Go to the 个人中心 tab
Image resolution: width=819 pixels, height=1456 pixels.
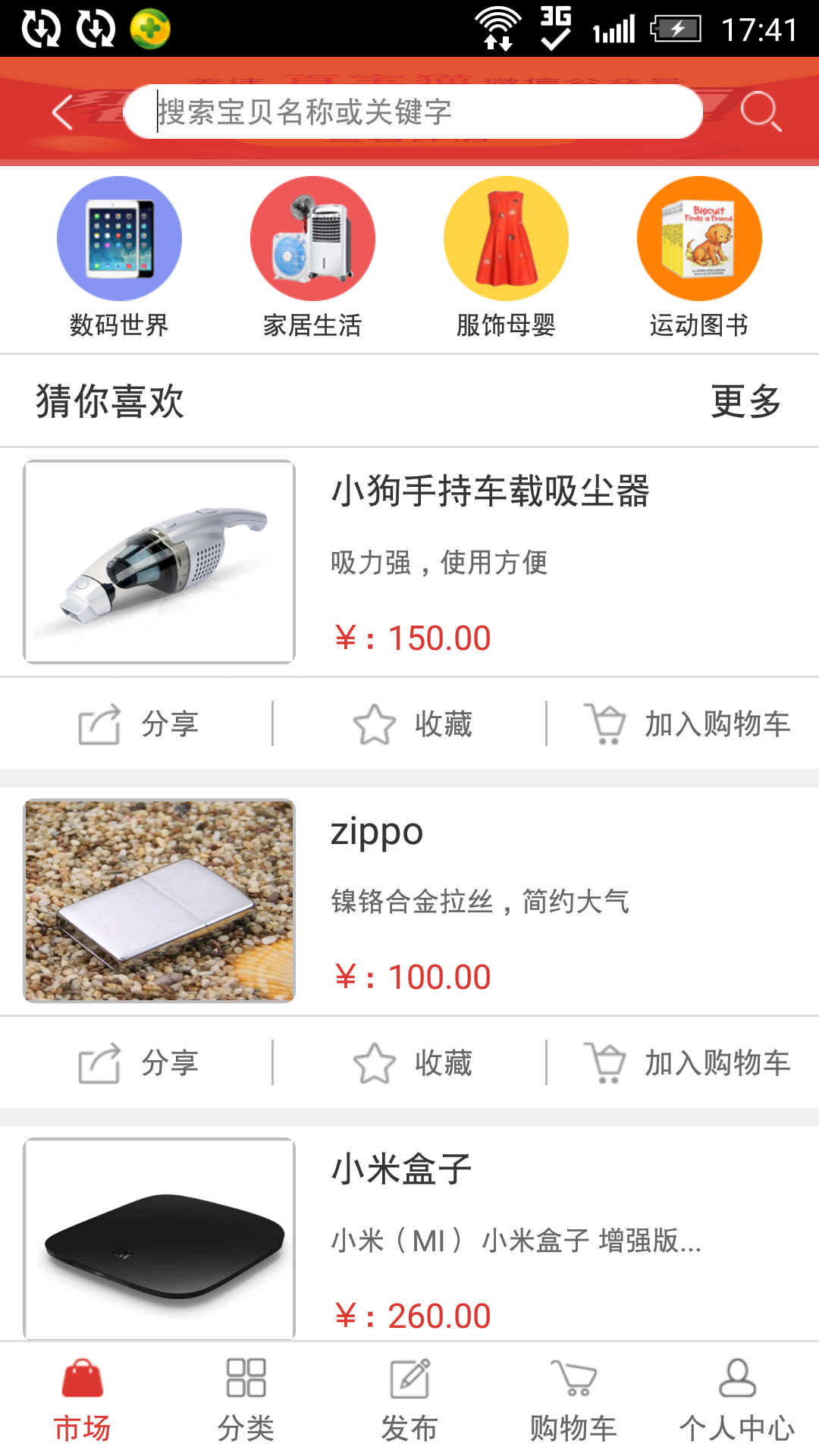(736, 1399)
